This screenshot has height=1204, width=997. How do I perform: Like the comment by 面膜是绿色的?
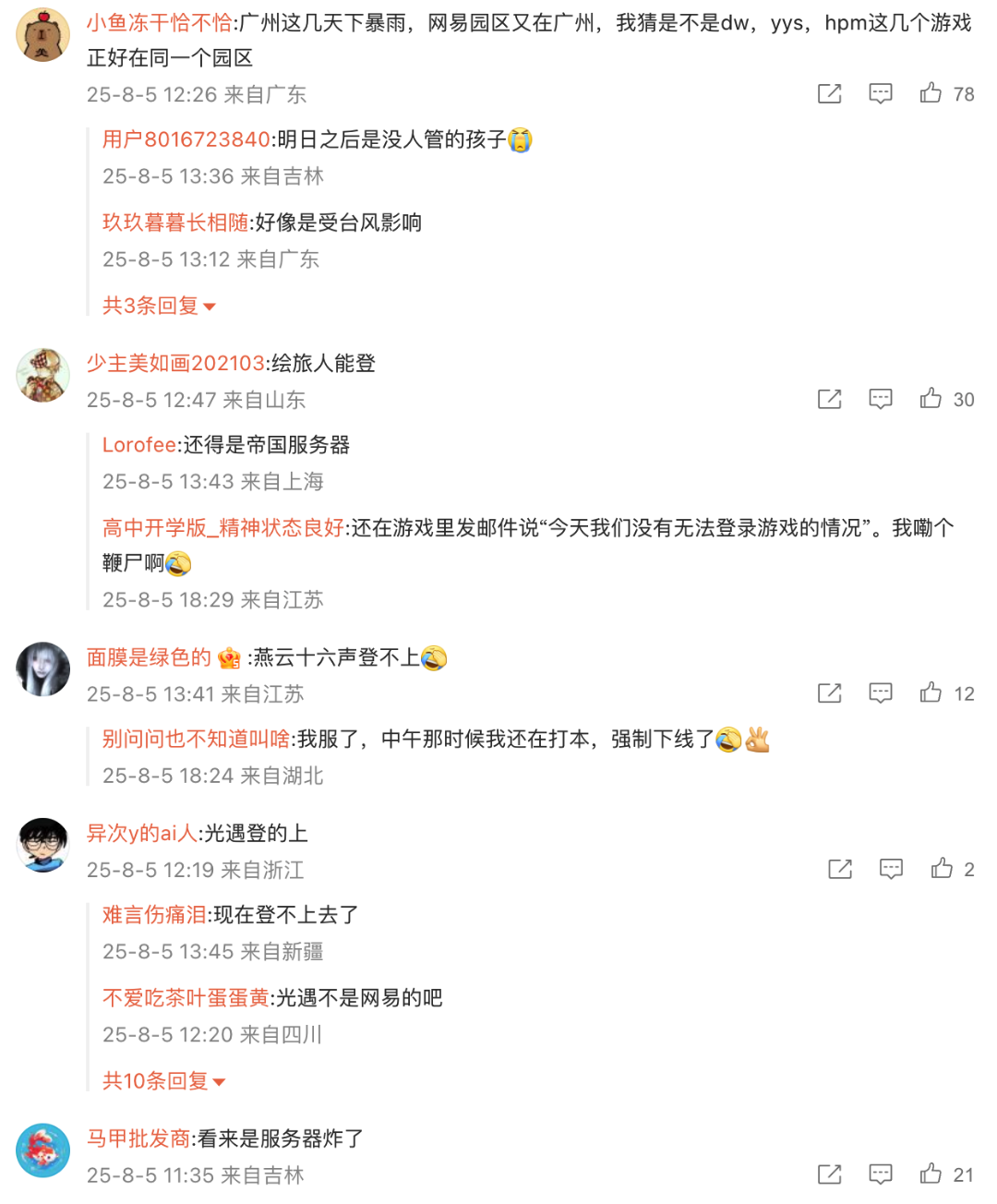click(x=931, y=693)
